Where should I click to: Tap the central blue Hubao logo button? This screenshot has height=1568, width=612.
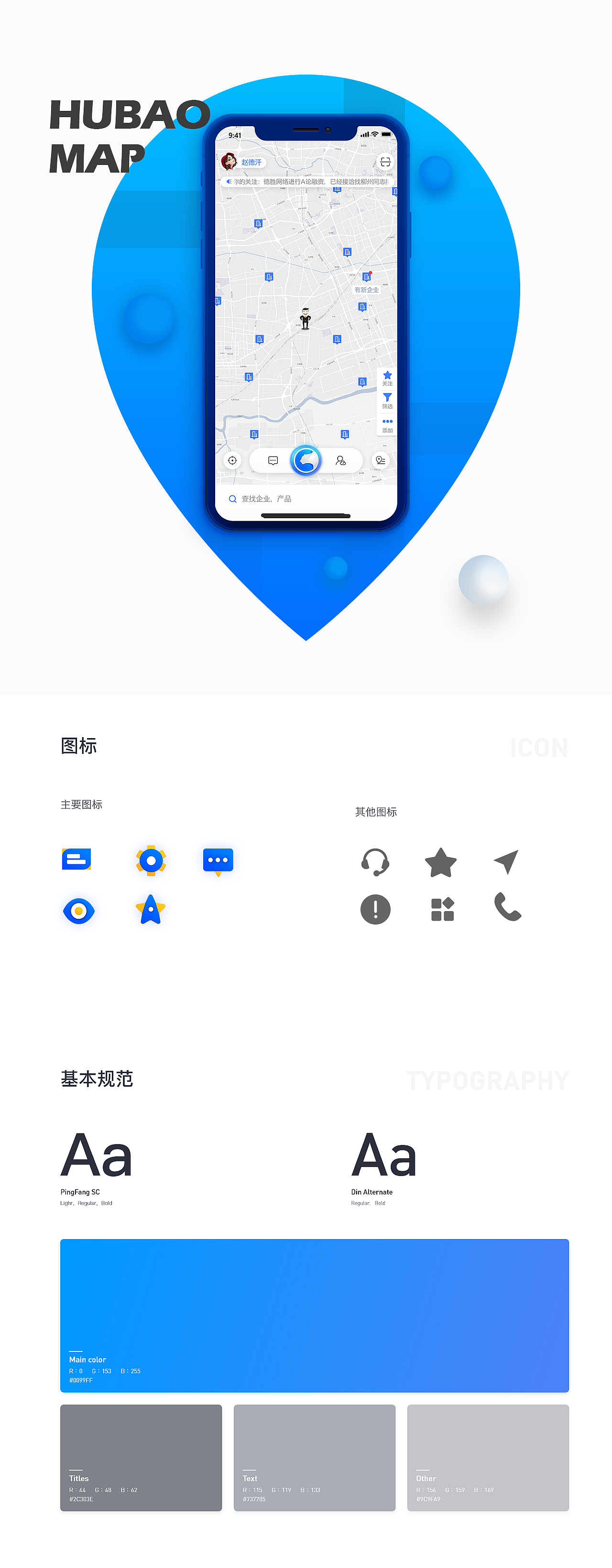[x=306, y=461]
